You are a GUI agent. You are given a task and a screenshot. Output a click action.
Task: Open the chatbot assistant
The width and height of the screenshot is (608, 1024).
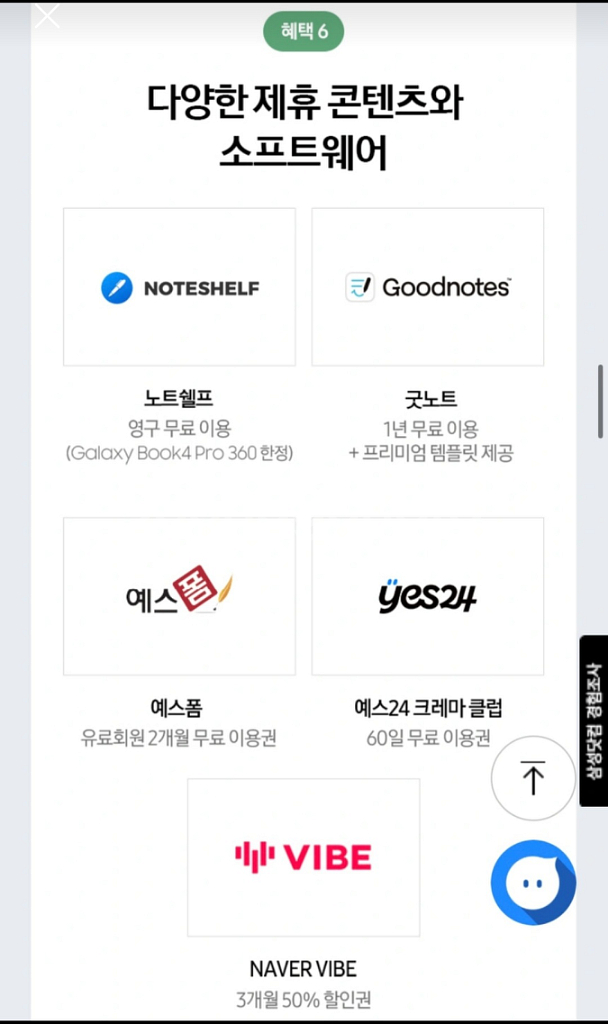pos(533,882)
